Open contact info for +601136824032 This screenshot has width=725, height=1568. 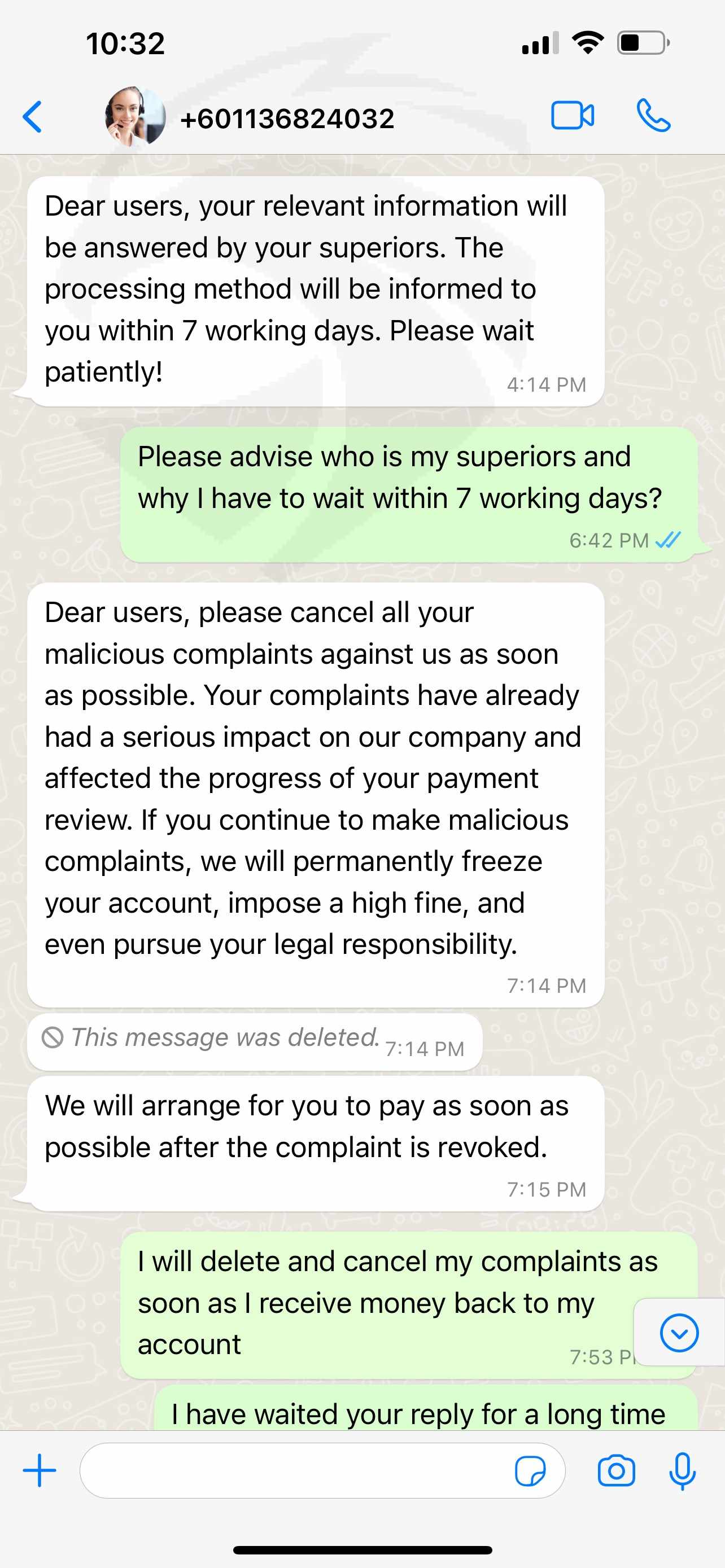pyautogui.click(x=287, y=118)
